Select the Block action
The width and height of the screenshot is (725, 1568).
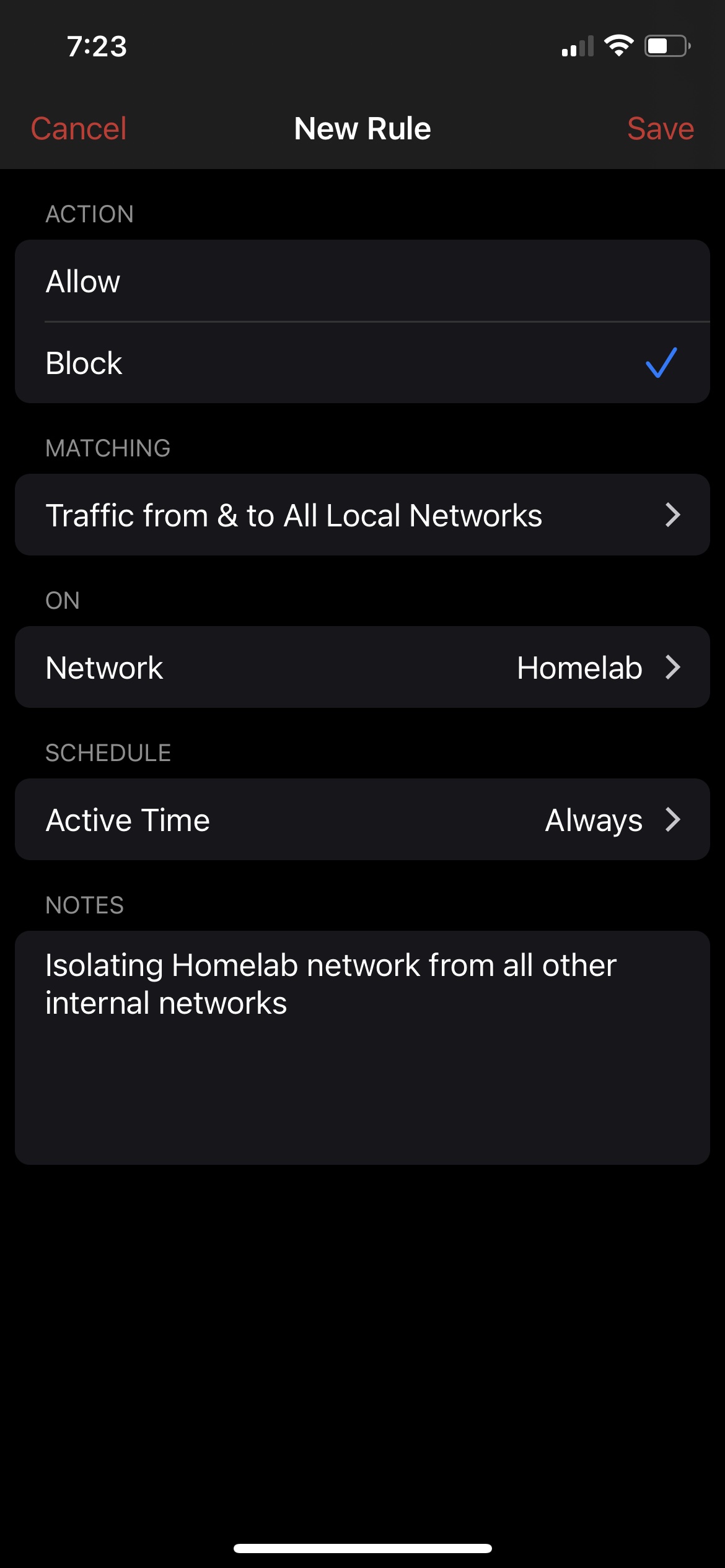pyautogui.click(x=362, y=363)
